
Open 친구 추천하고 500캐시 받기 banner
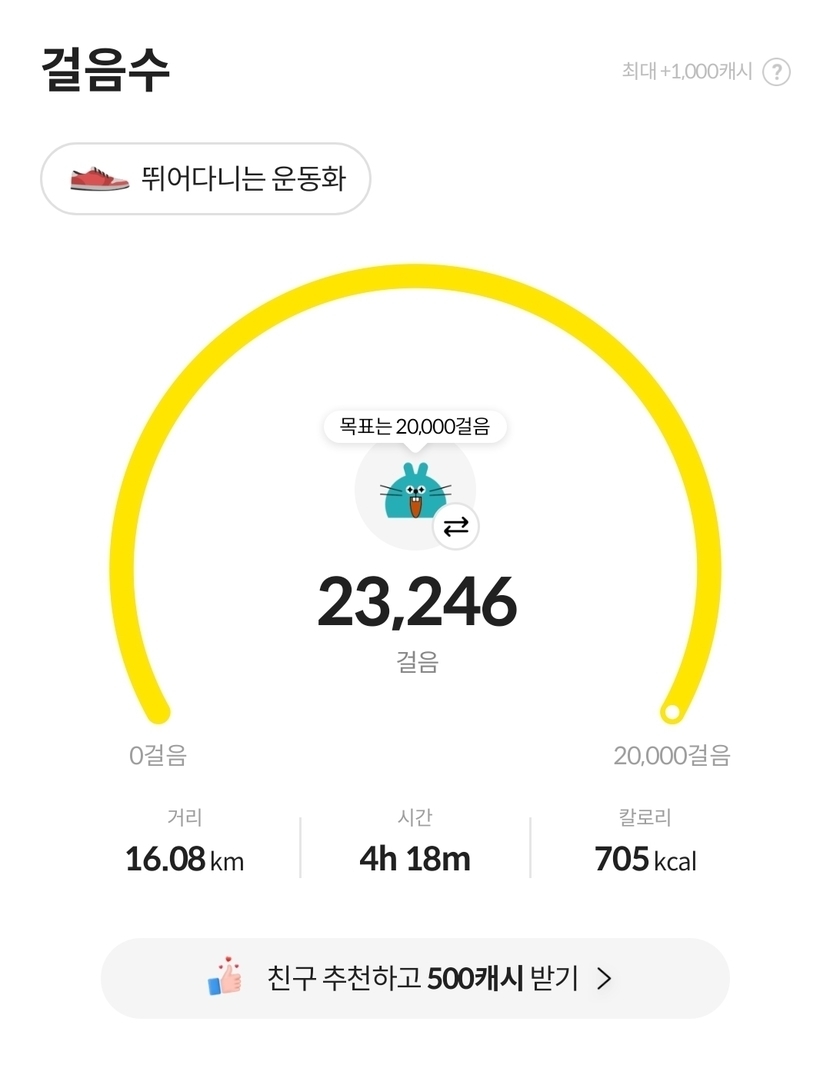point(415,978)
